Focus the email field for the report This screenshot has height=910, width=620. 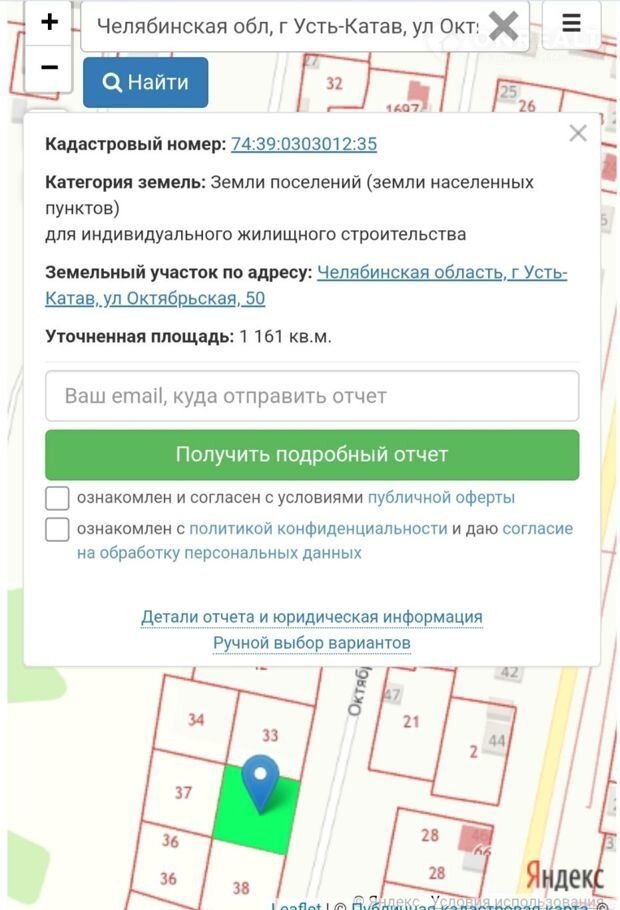pos(312,396)
